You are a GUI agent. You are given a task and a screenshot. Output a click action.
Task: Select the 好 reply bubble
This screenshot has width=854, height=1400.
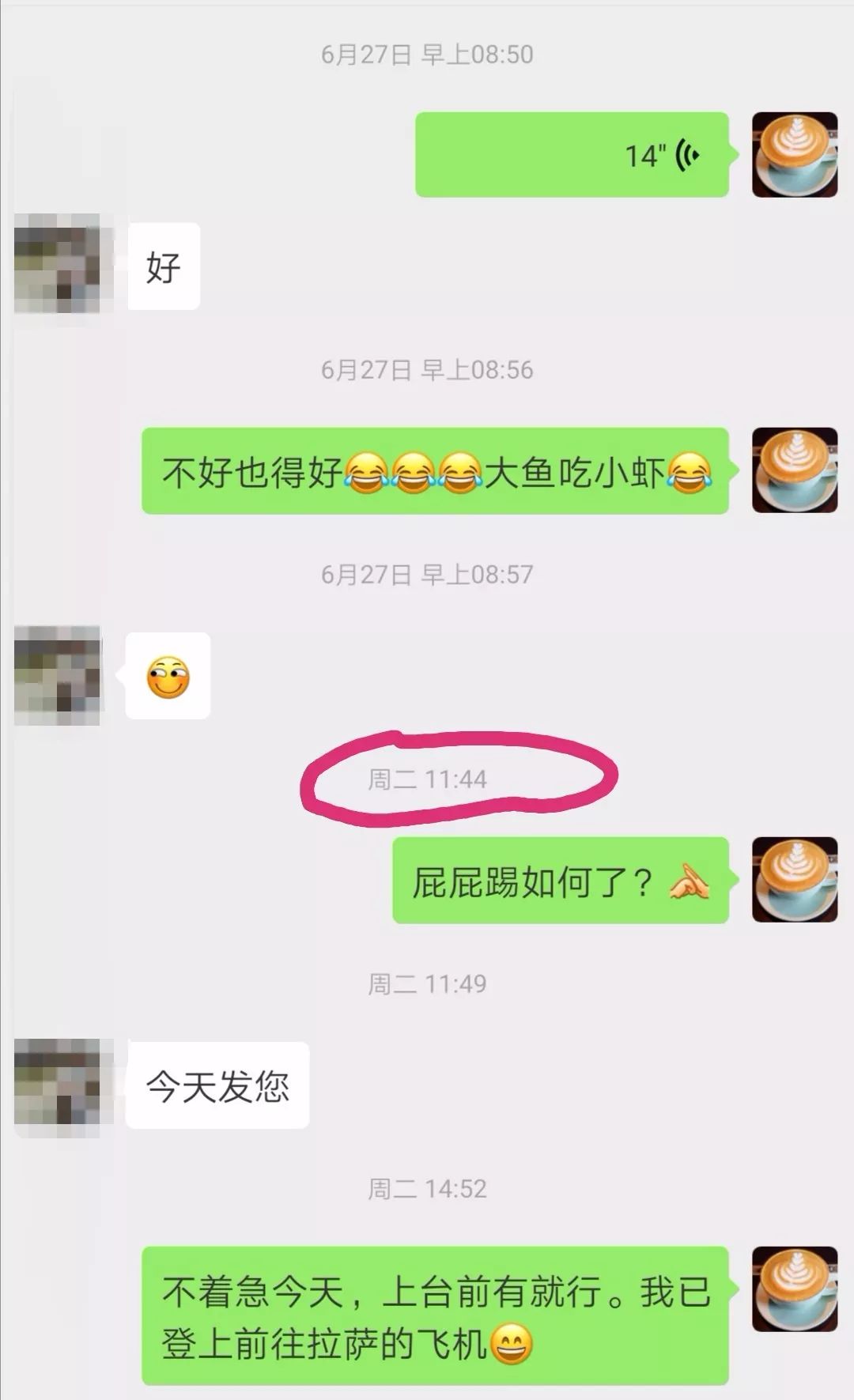164,267
